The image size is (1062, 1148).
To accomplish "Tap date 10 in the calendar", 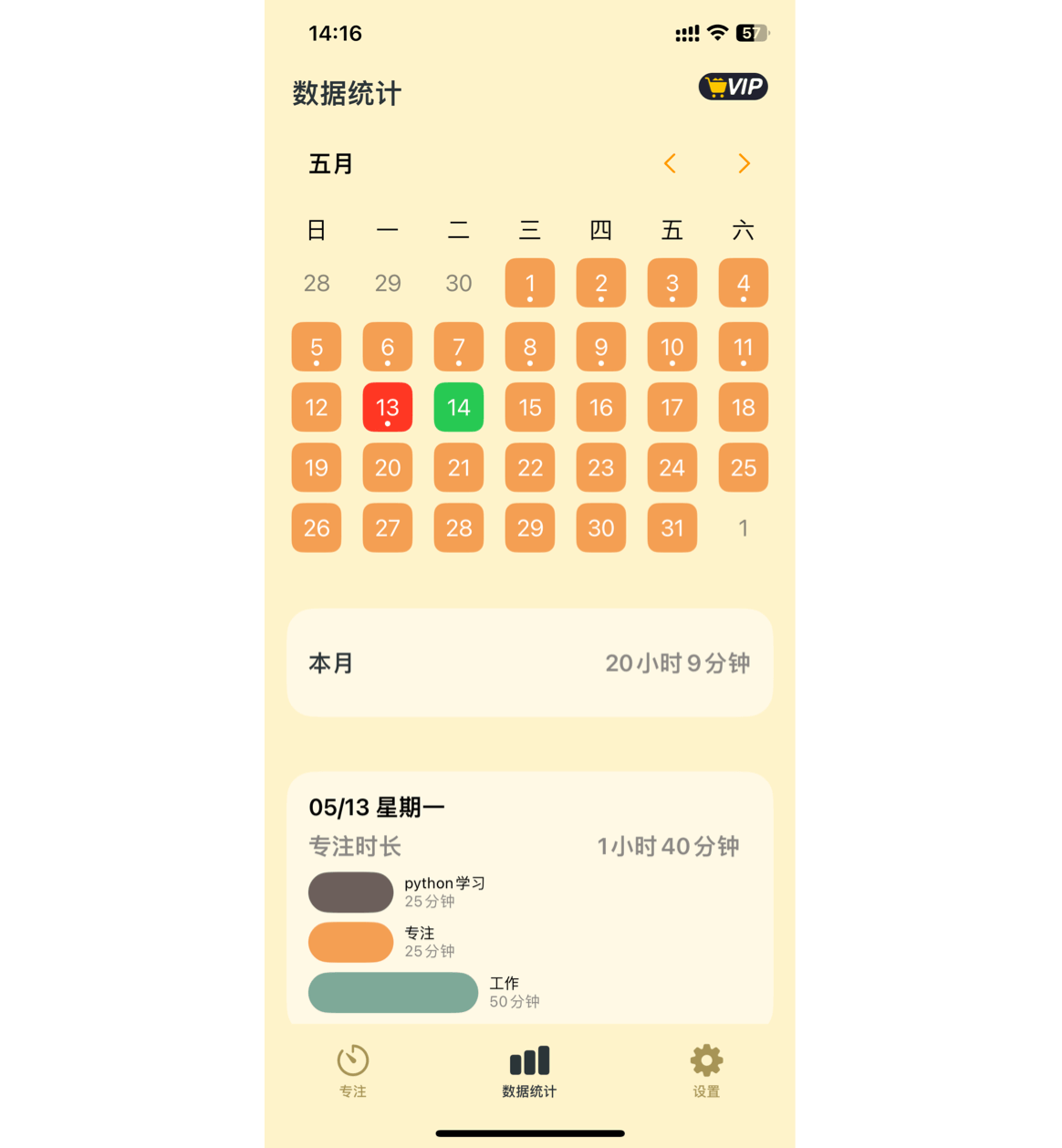I will [672, 347].
